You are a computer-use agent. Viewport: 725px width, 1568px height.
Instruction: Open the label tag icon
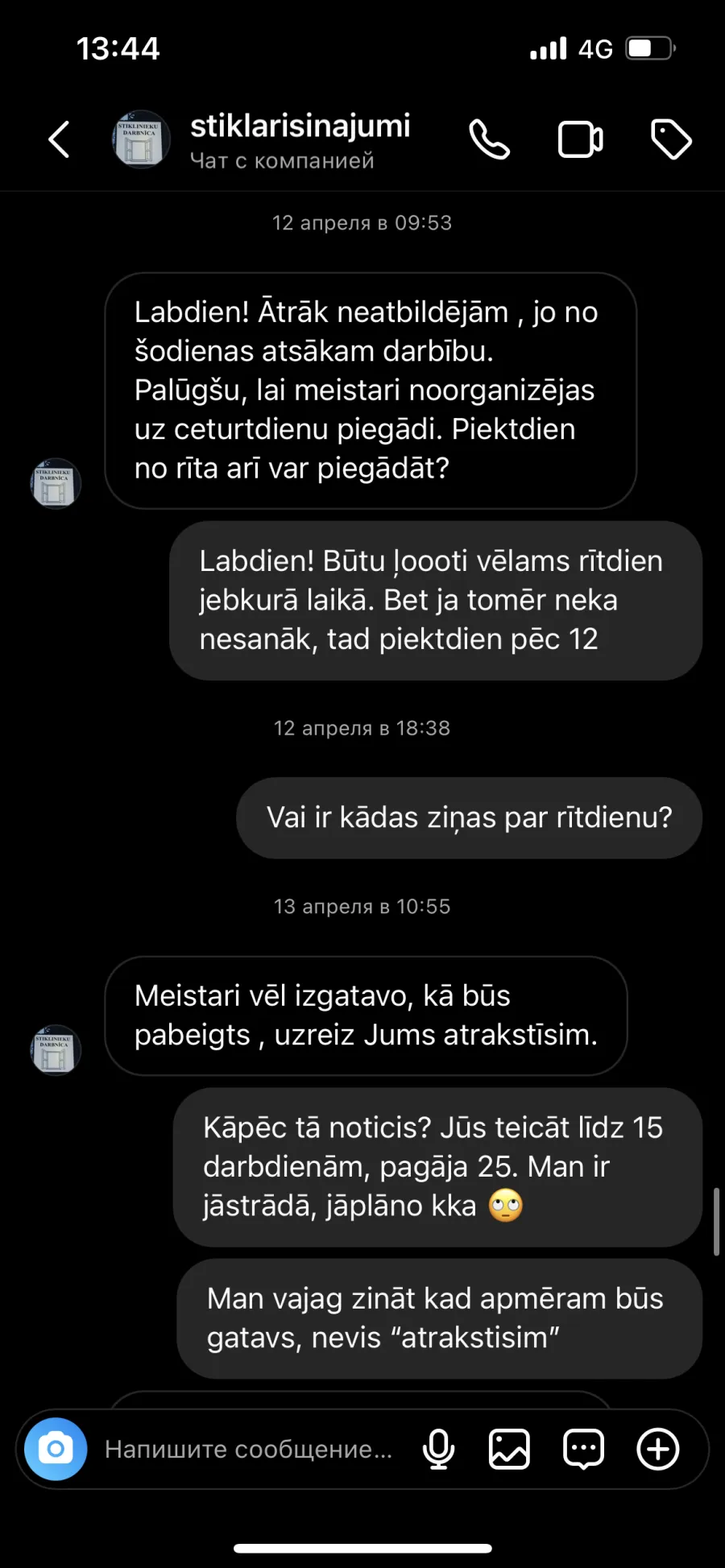(671, 139)
